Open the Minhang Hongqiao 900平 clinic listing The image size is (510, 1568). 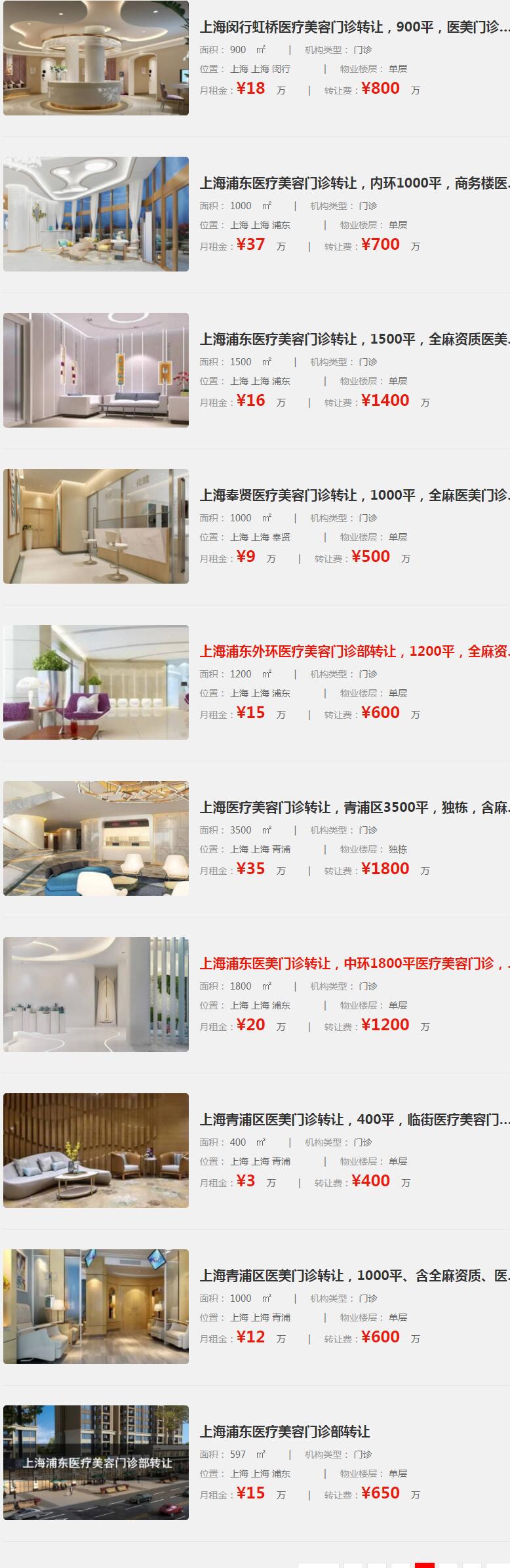pyautogui.click(x=354, y=28)
